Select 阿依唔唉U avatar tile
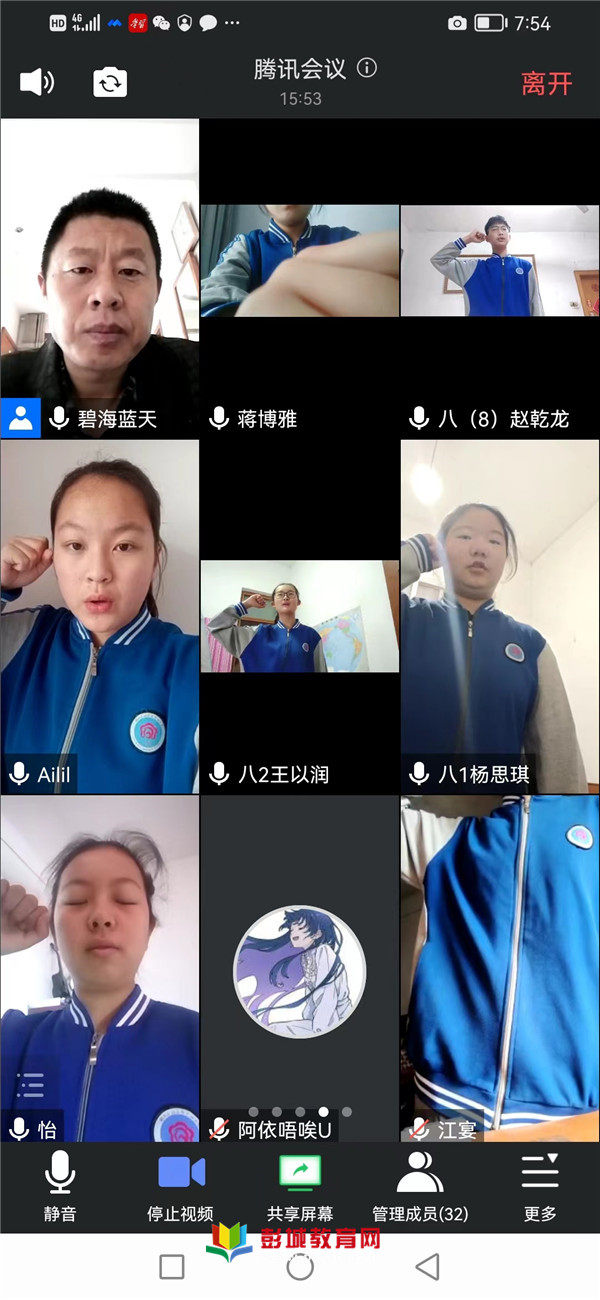The image size is (600, 1300). [x=300, y=970]
